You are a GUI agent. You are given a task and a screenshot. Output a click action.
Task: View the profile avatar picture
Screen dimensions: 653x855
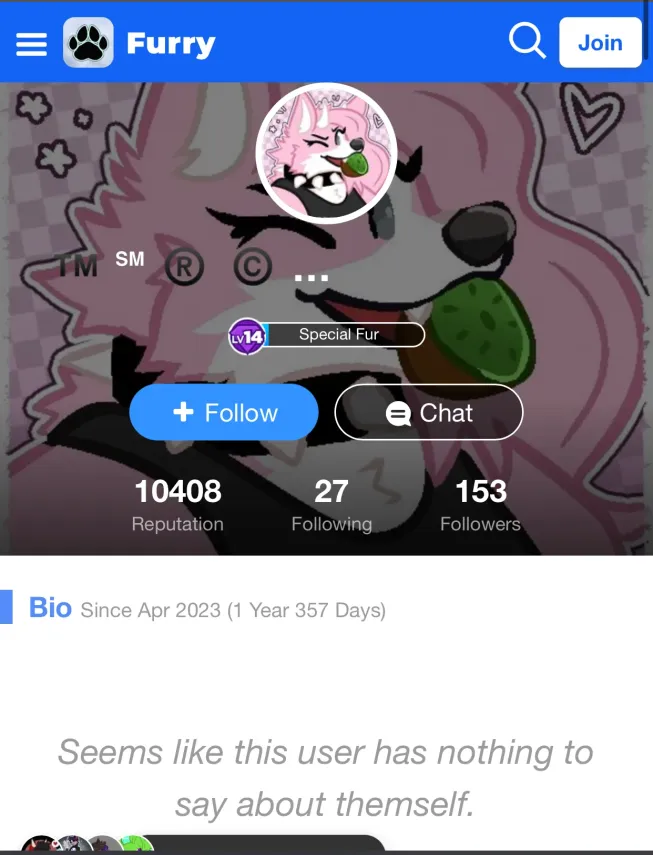coord(327,152)
